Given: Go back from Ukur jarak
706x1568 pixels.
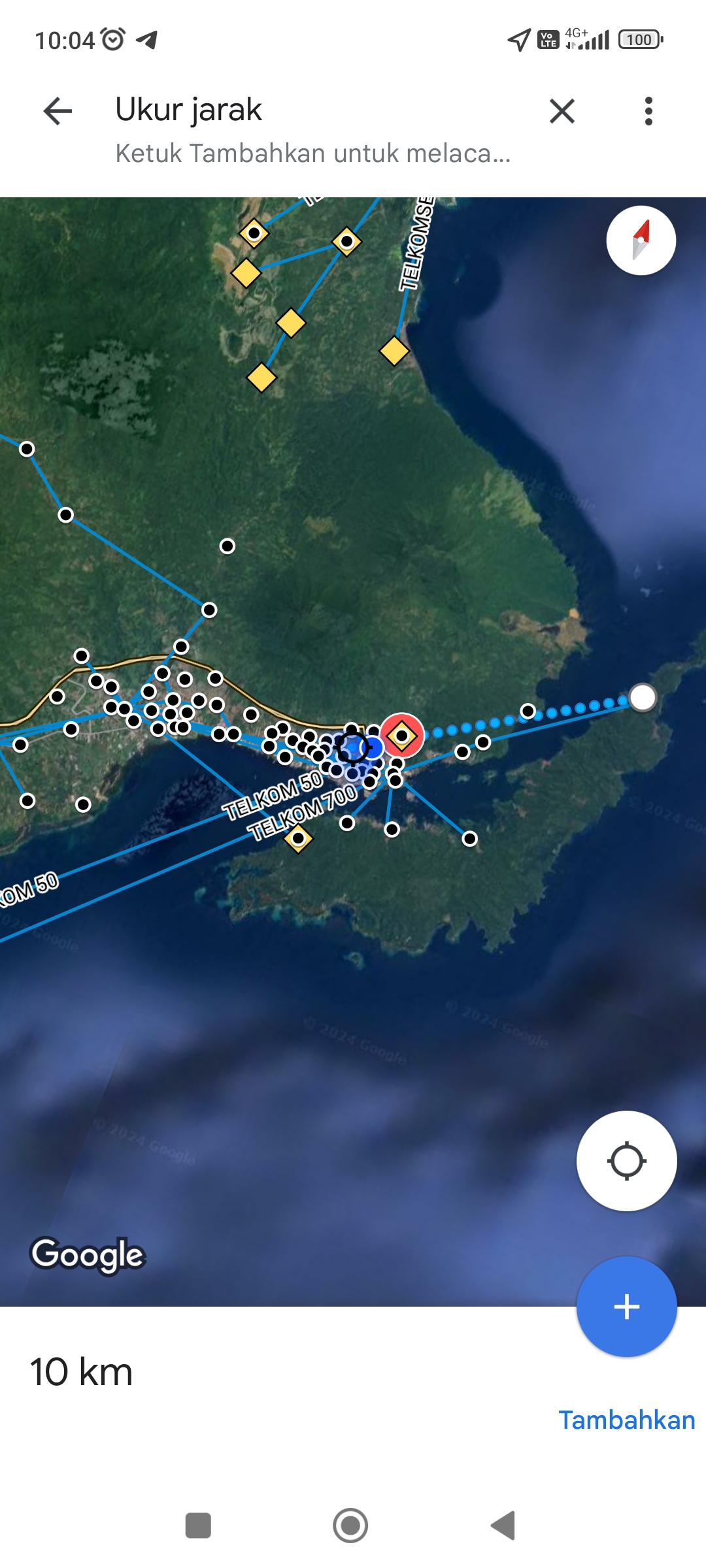Looking at the screenshot, I should [58, 111].
